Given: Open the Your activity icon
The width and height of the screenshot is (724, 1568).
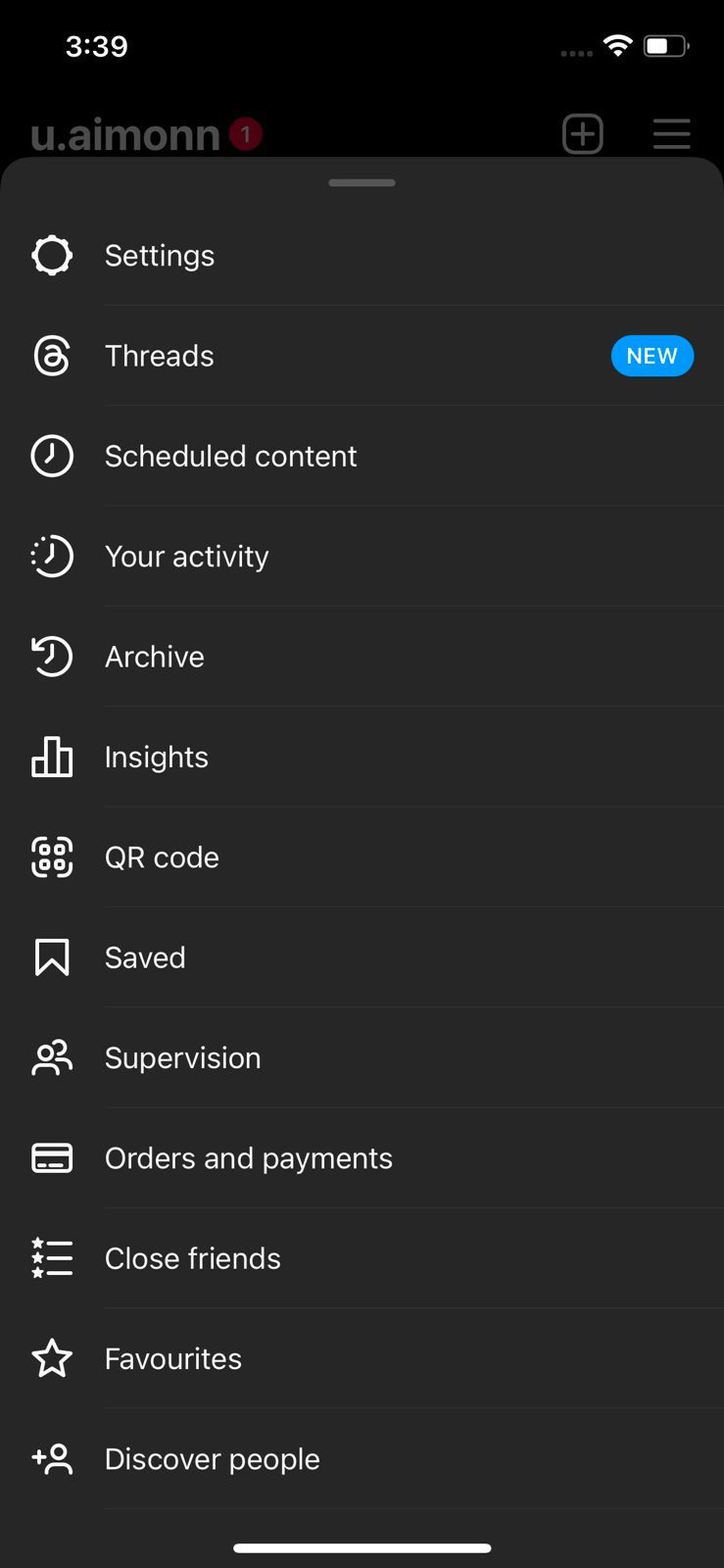Looking at the screenshot, I should [x=51, y=556].
